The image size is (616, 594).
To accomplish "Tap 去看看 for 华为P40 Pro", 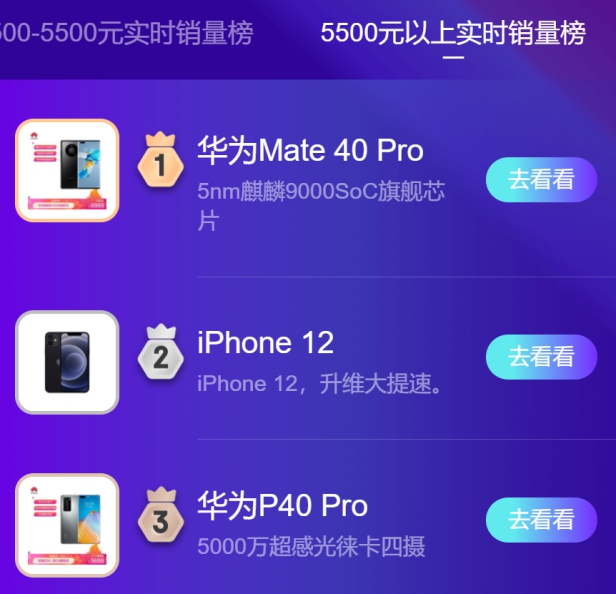I will tap(541, 520).
